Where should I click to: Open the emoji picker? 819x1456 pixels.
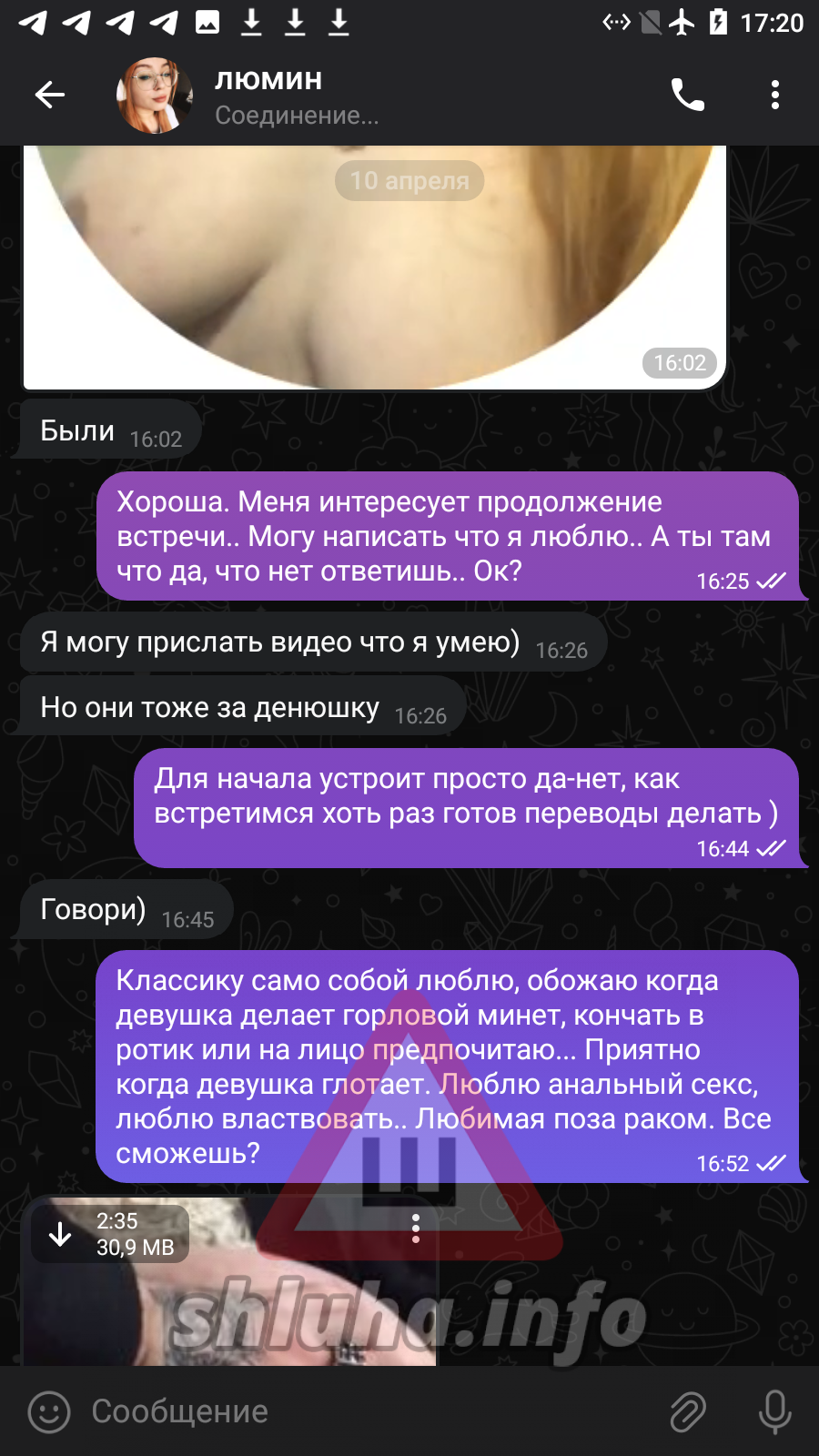(49, 1411)
